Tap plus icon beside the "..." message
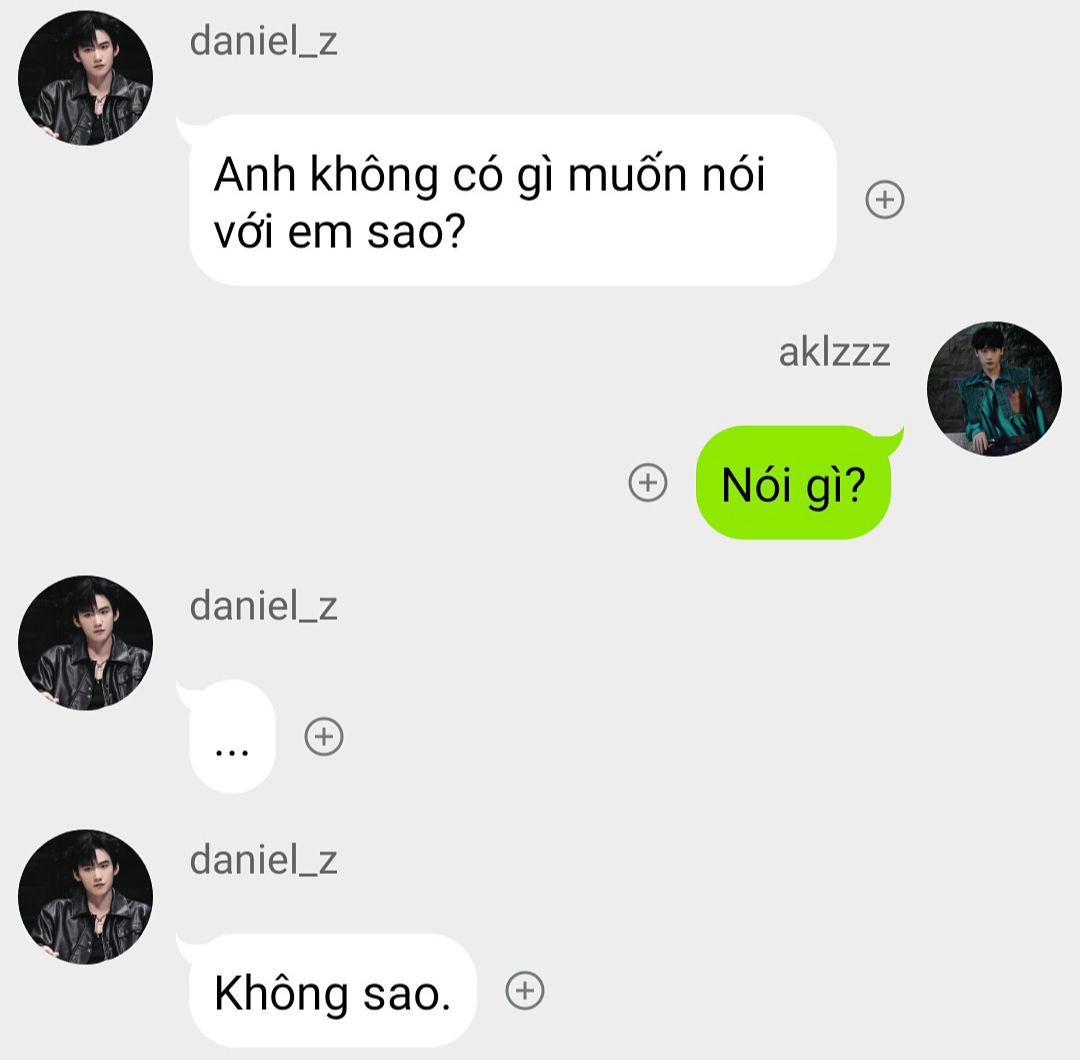 pyautogui.click(x=323, y=737)
